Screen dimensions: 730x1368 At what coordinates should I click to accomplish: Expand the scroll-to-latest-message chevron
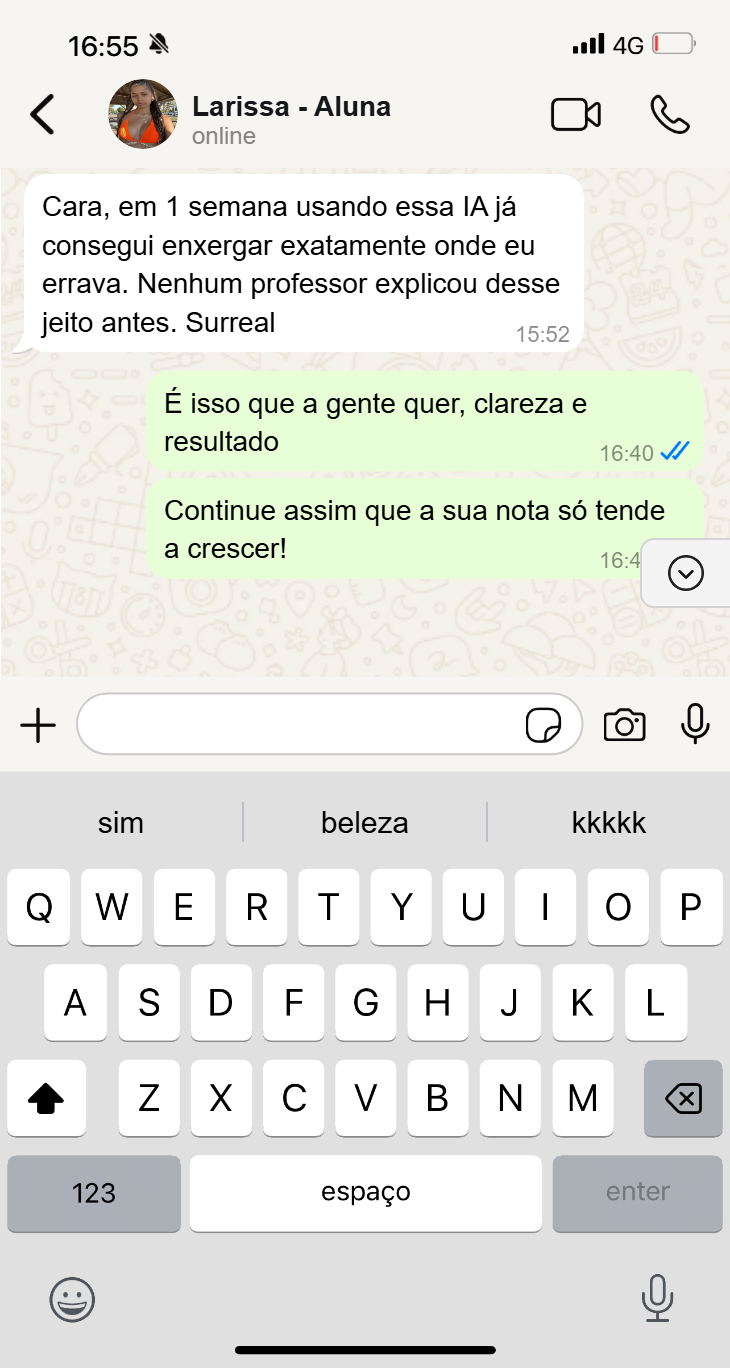pos(685,572)
